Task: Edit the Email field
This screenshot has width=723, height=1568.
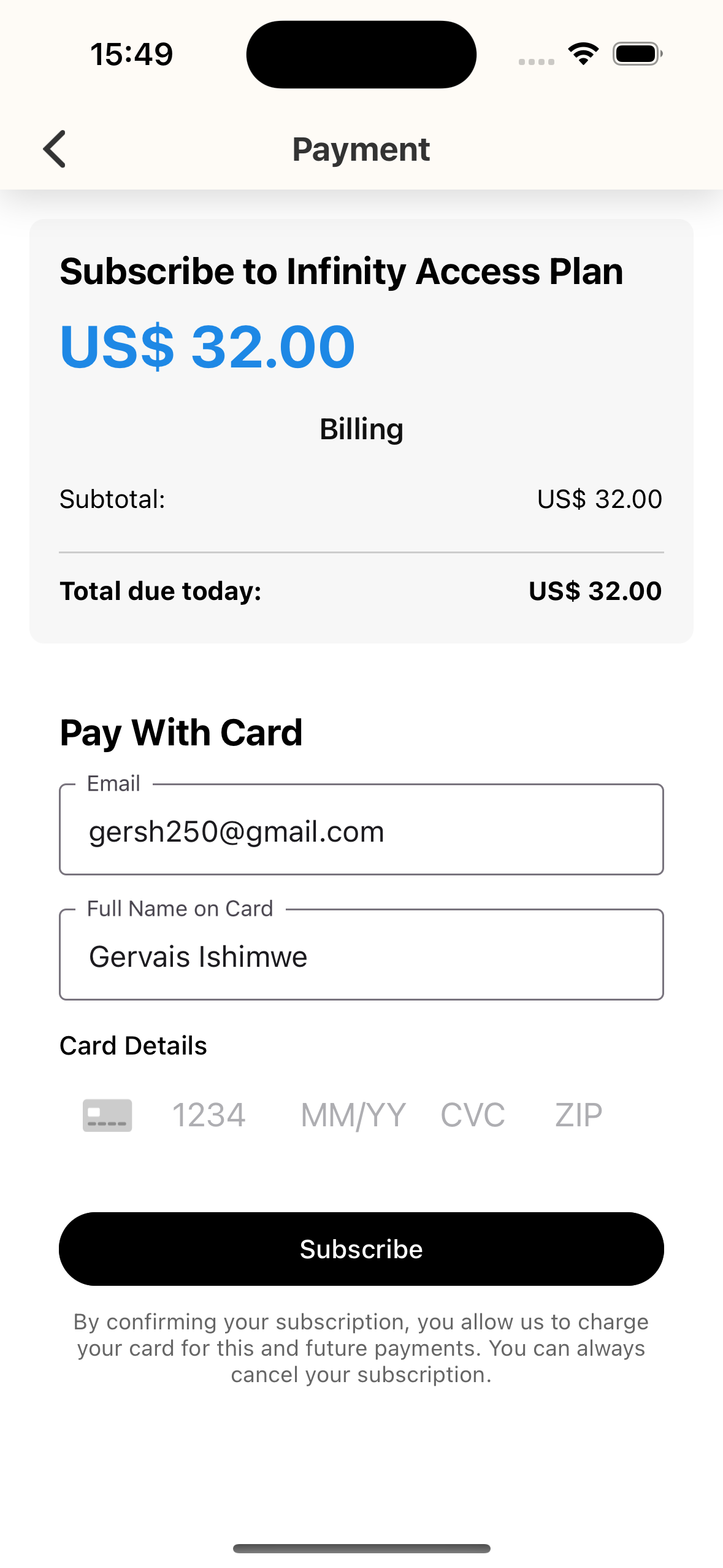Action: [361, 829]
